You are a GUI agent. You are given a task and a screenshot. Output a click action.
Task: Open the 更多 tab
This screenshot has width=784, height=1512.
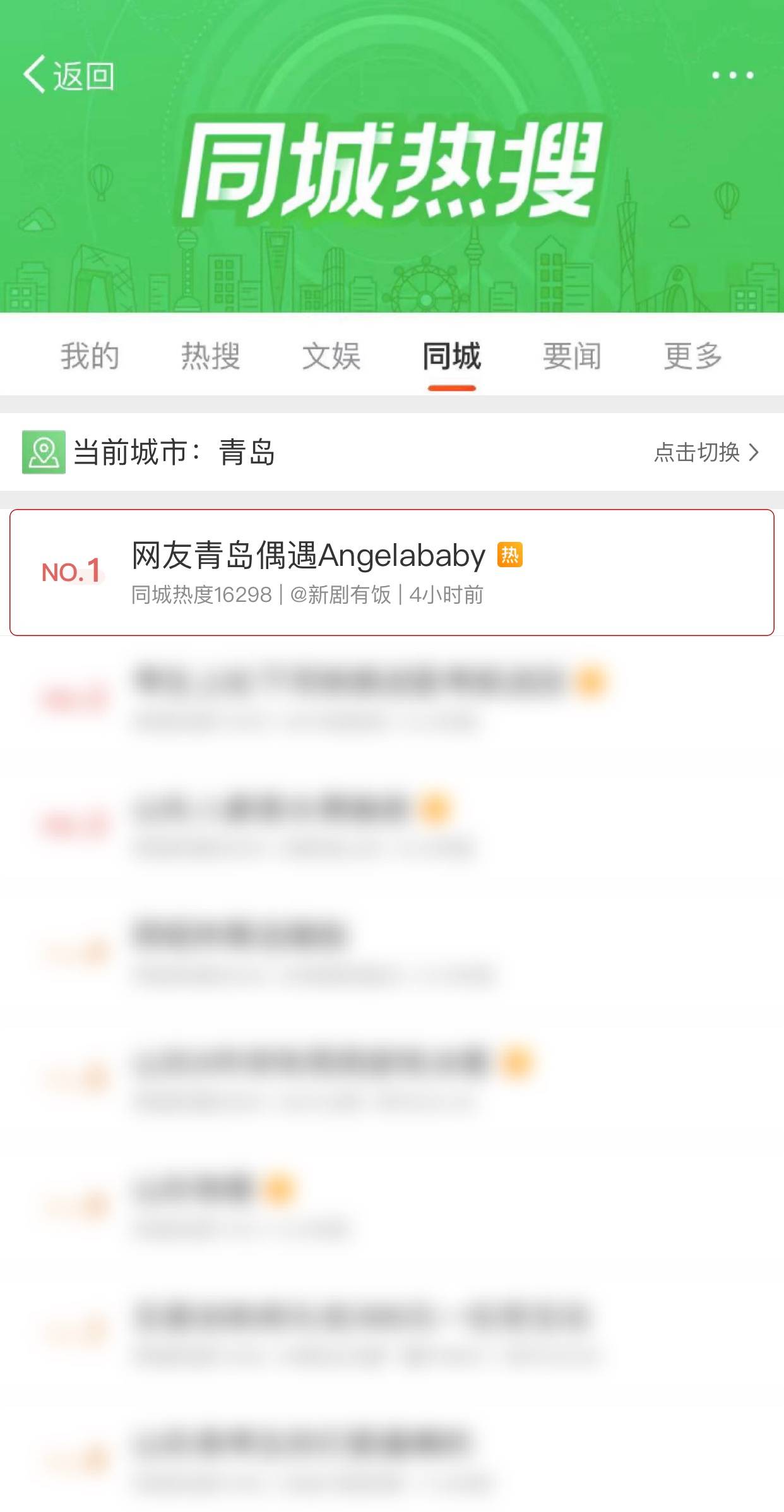(x=692, y=356)
